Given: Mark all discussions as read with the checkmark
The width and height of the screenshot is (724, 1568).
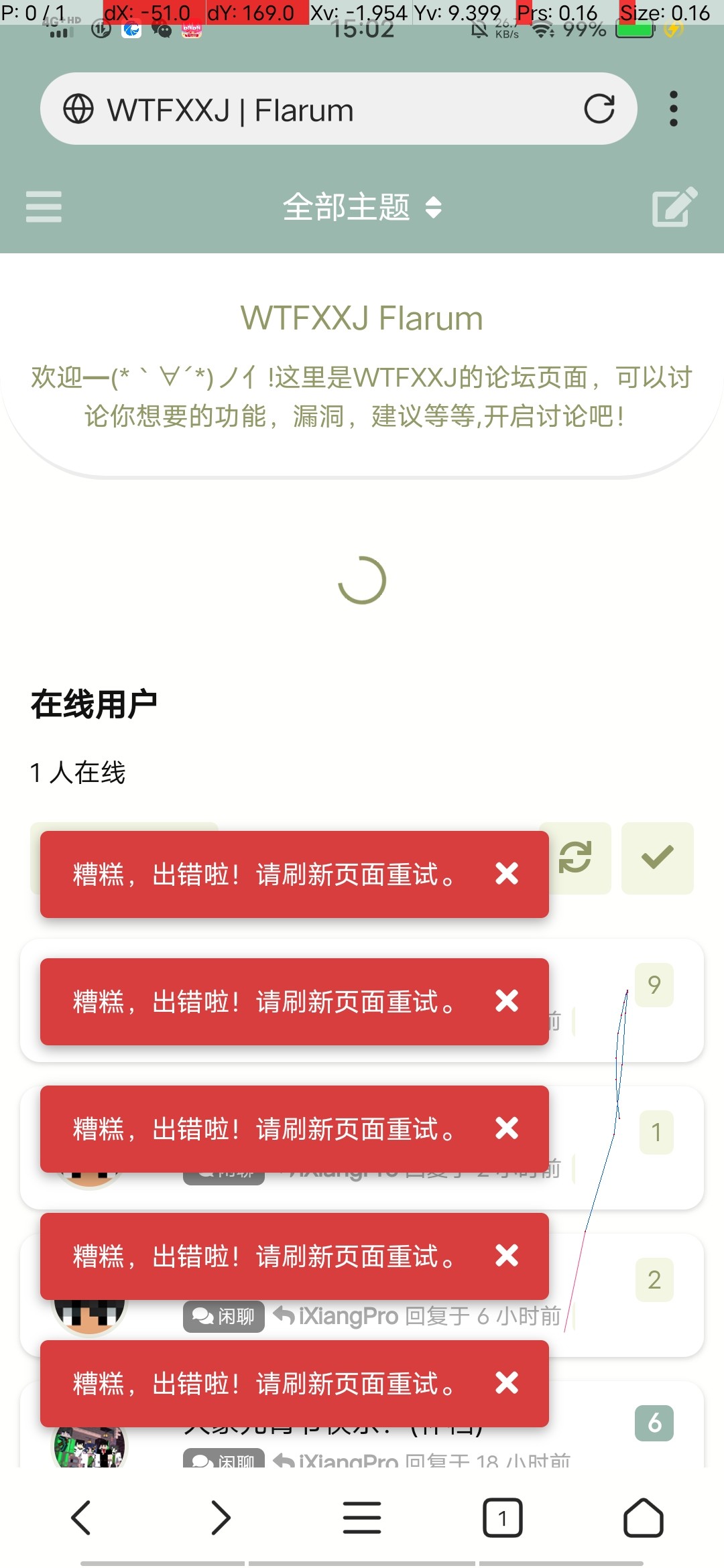Looking at the screenshot, I should click(658, 858).
